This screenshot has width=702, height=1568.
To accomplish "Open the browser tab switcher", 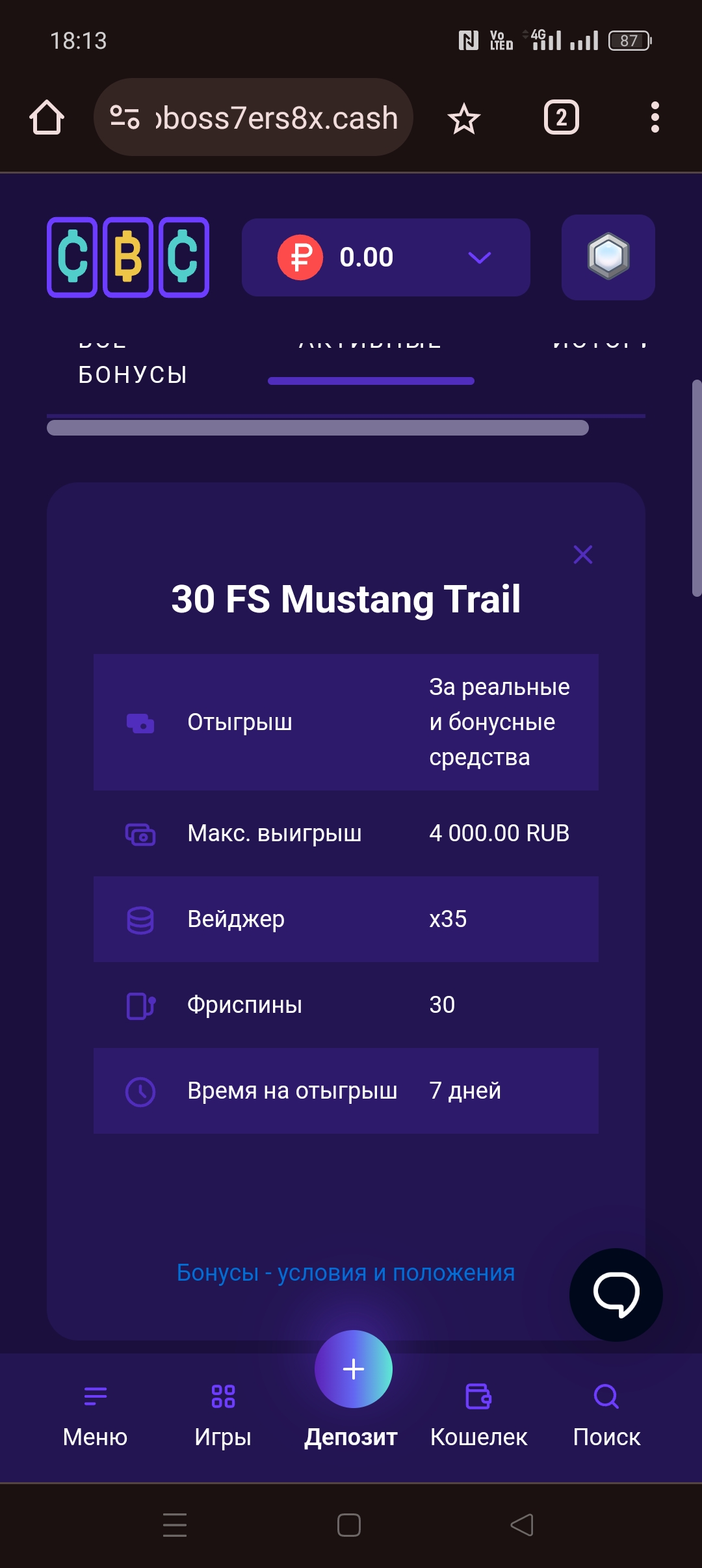I will tap(561, 118).
